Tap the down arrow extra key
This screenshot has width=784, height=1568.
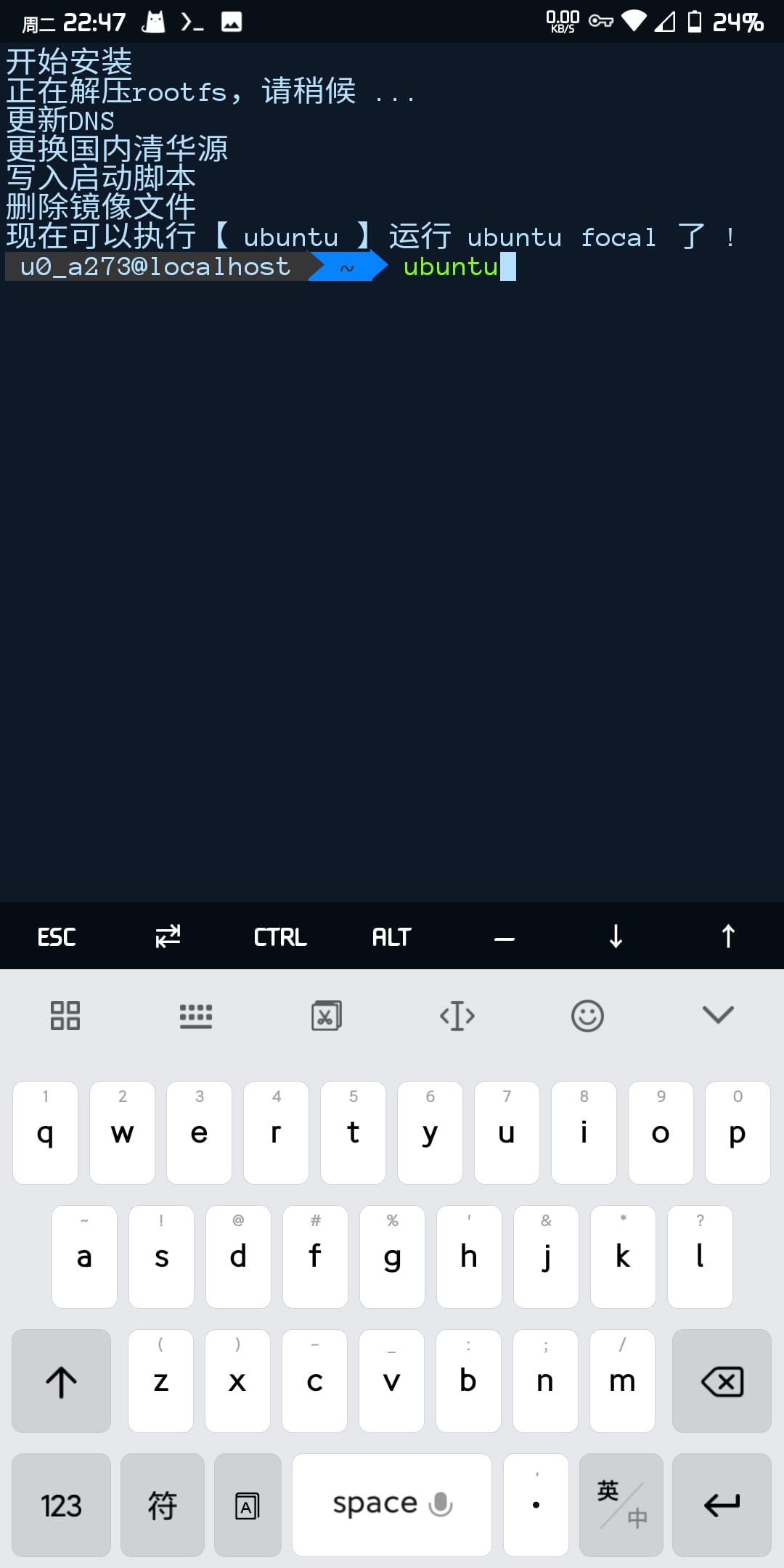(x=616, y=936)
